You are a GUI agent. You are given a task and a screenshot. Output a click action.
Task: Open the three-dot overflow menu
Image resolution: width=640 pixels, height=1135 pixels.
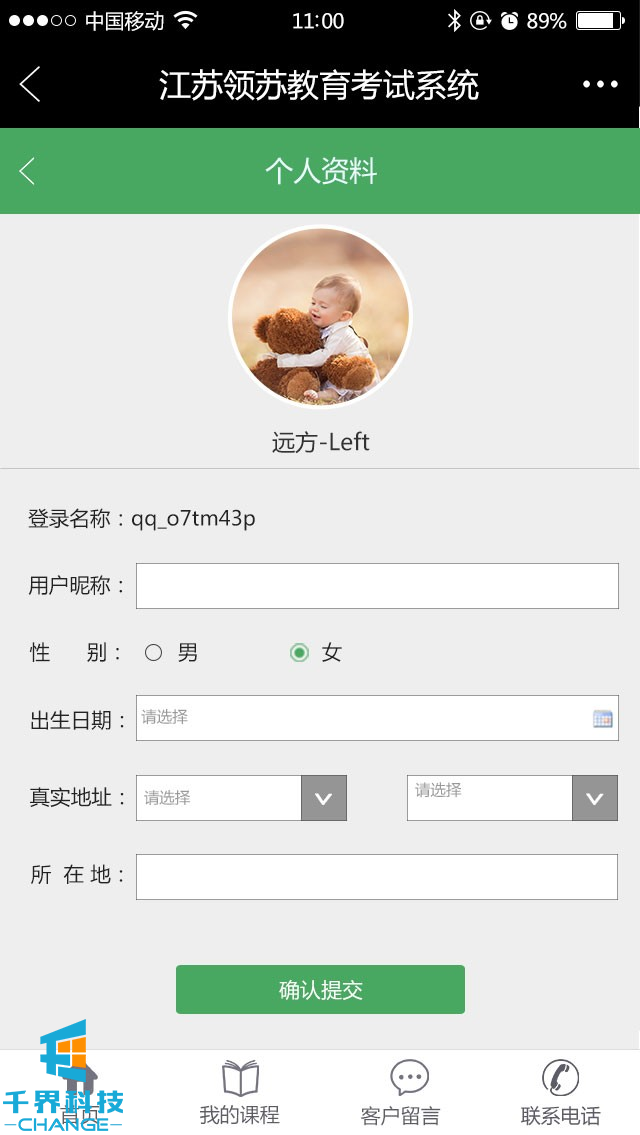coord(600,84)
